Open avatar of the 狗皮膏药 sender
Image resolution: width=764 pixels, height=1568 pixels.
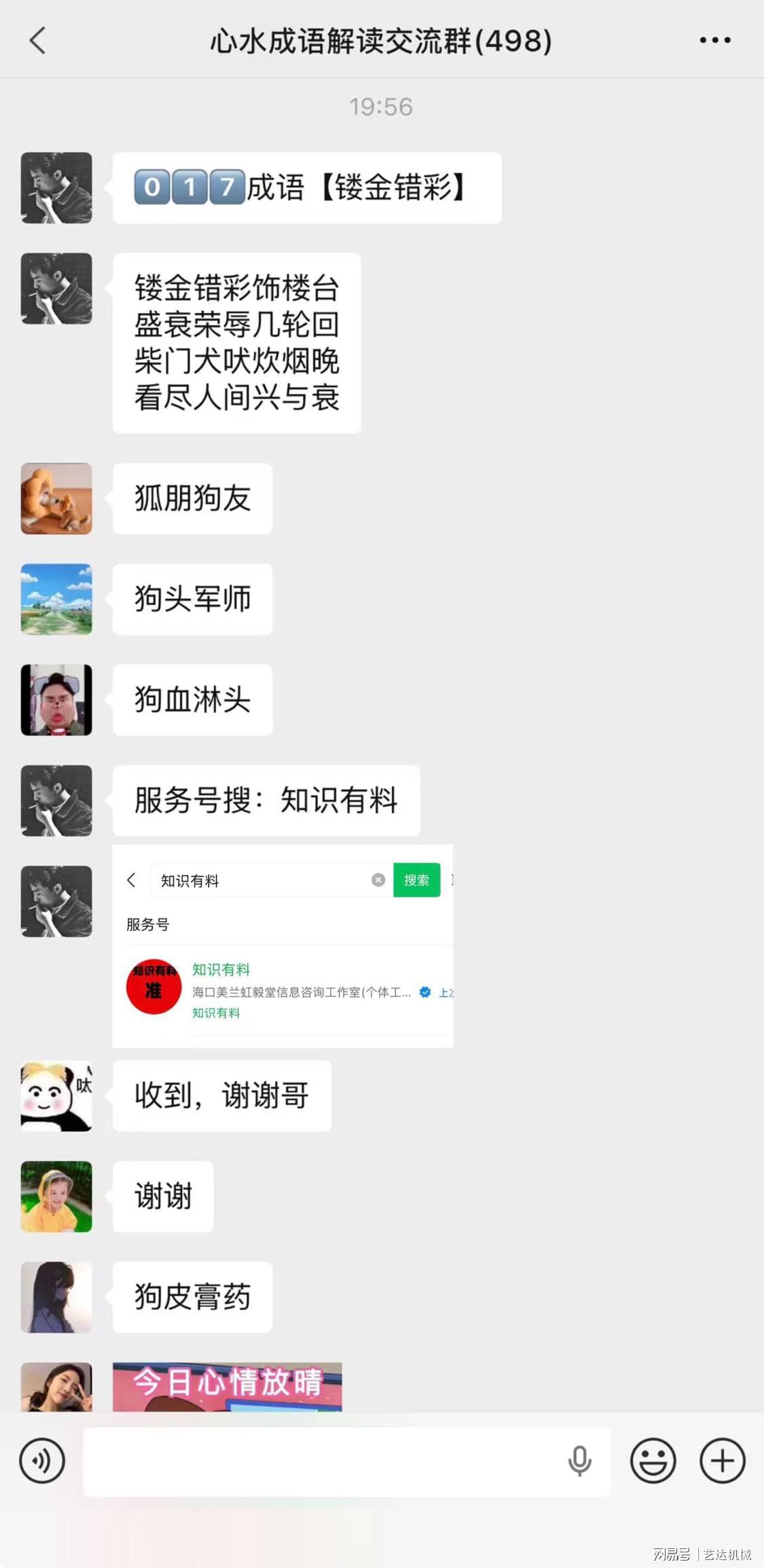[56, 1297]
